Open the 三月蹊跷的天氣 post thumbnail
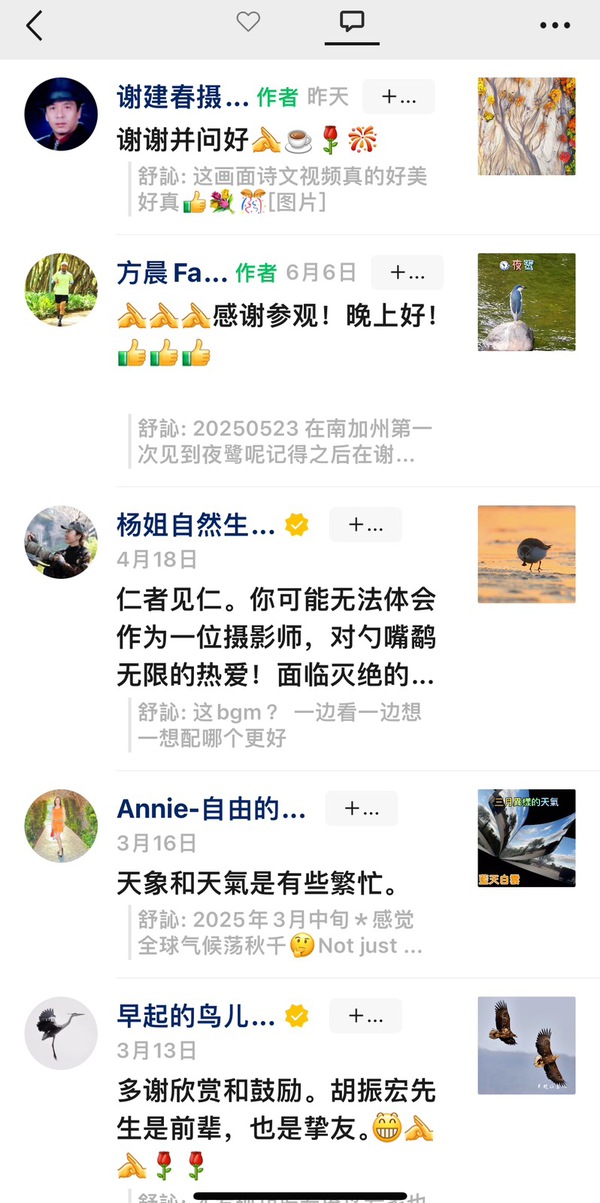Viewport: 600px width, 1203px height. pyautogui.click(x=526, y=838)
